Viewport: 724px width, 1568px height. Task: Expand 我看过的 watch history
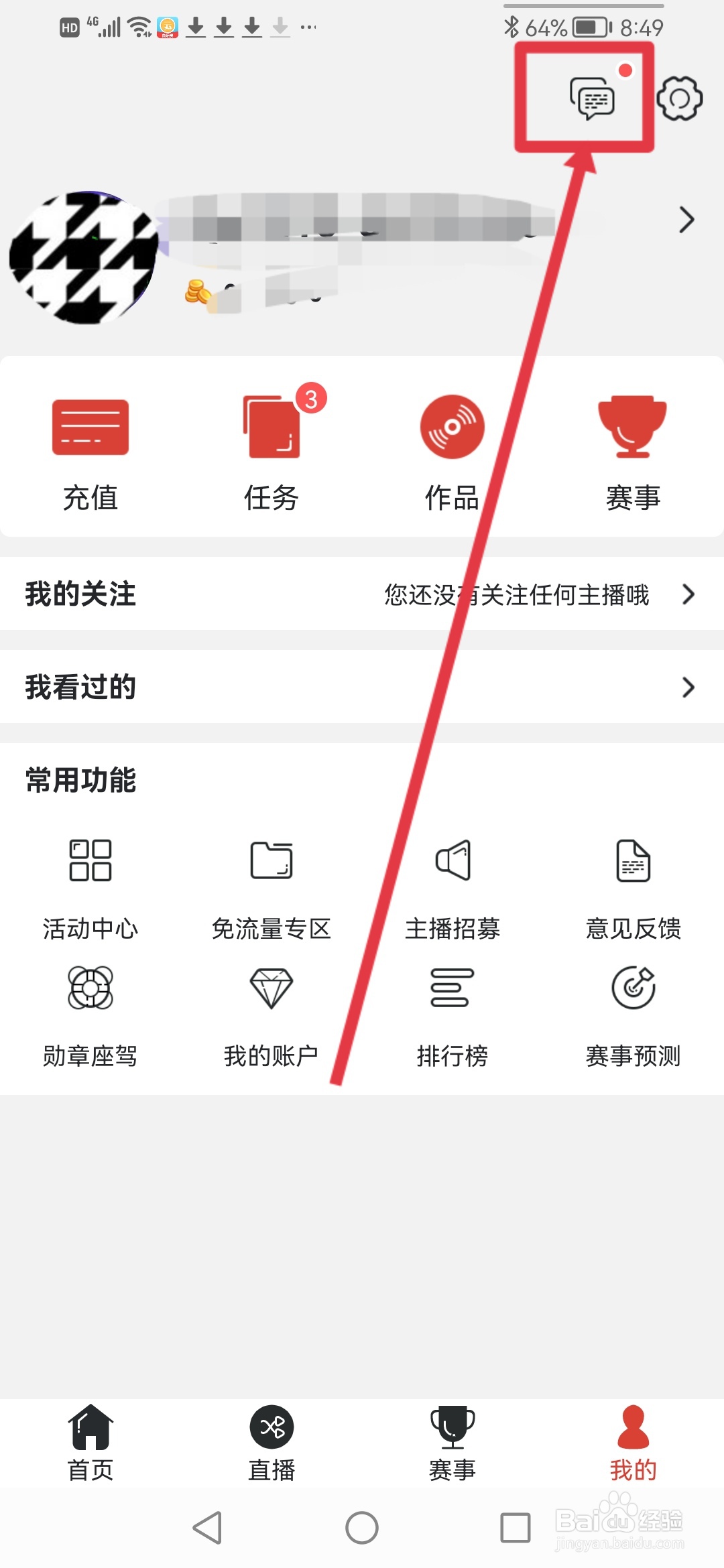[687, 686]
